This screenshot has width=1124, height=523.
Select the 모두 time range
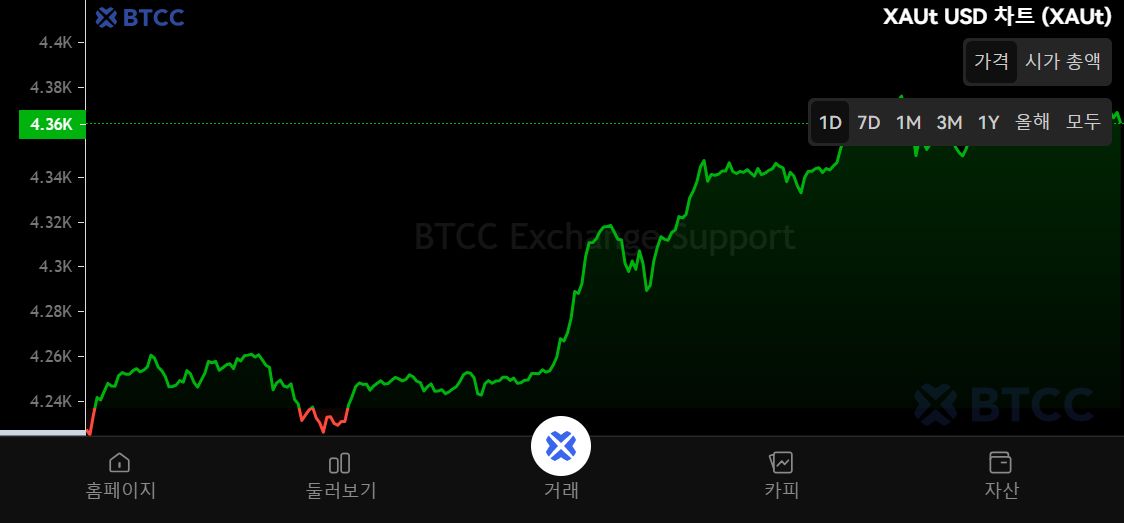[x=1083, y=123]
